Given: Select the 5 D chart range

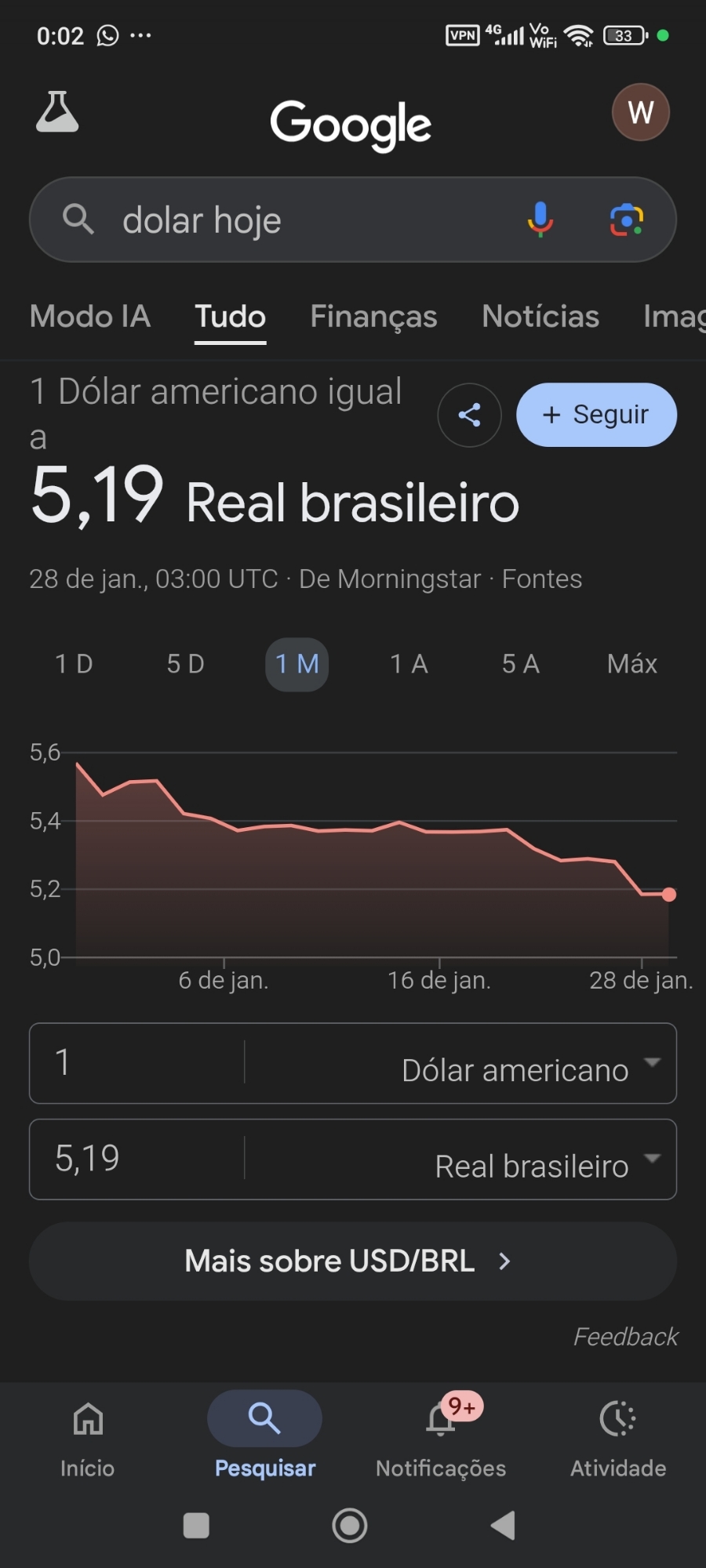Looking at the screenshot, I should click(x=185, y=664).
